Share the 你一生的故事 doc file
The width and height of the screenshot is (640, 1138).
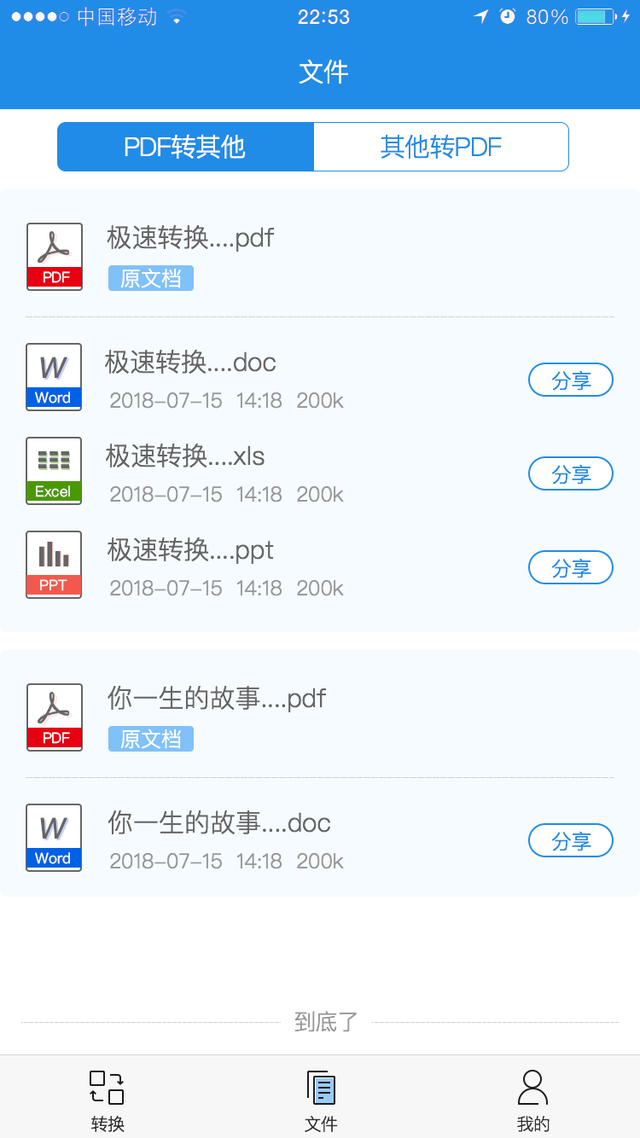570,841
